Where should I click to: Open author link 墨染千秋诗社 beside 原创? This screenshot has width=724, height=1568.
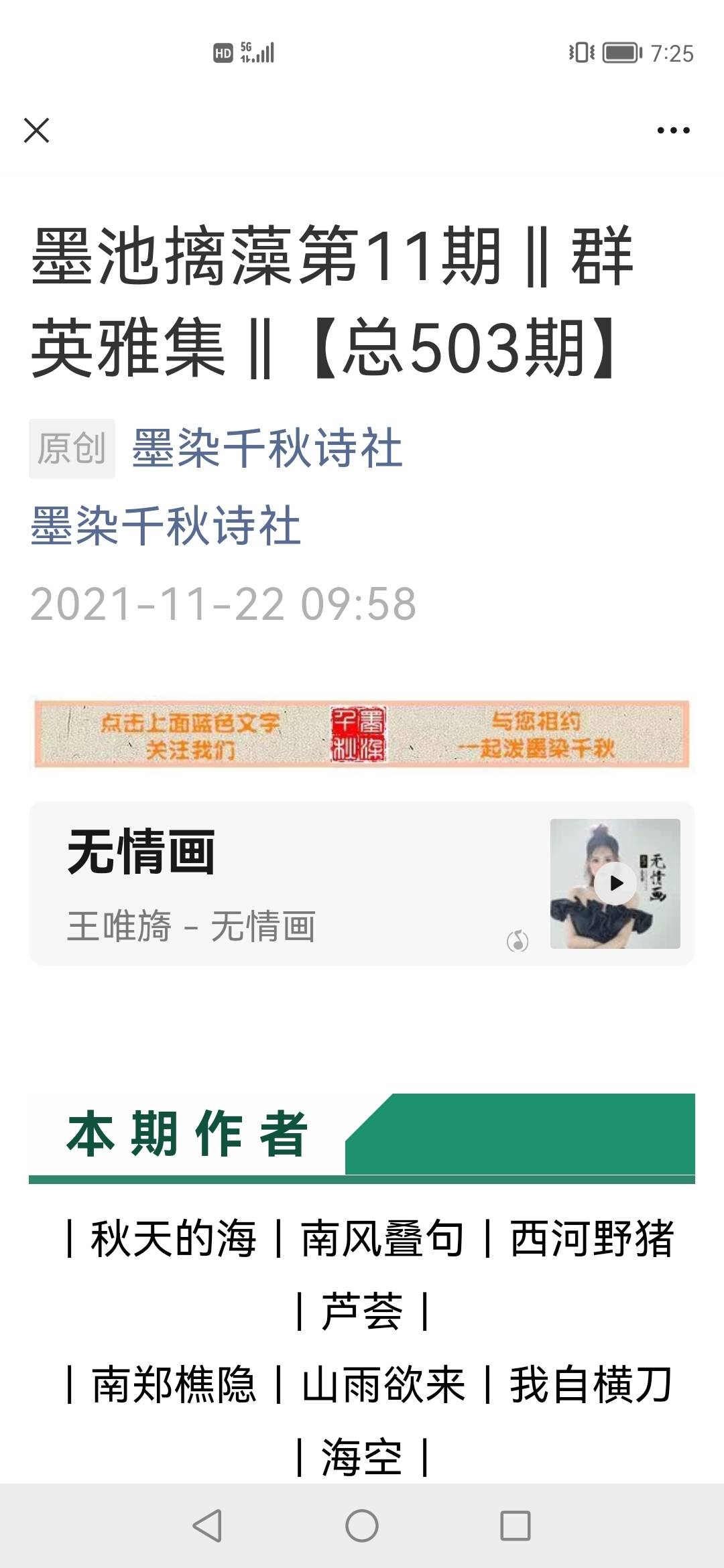pos(267,448)
